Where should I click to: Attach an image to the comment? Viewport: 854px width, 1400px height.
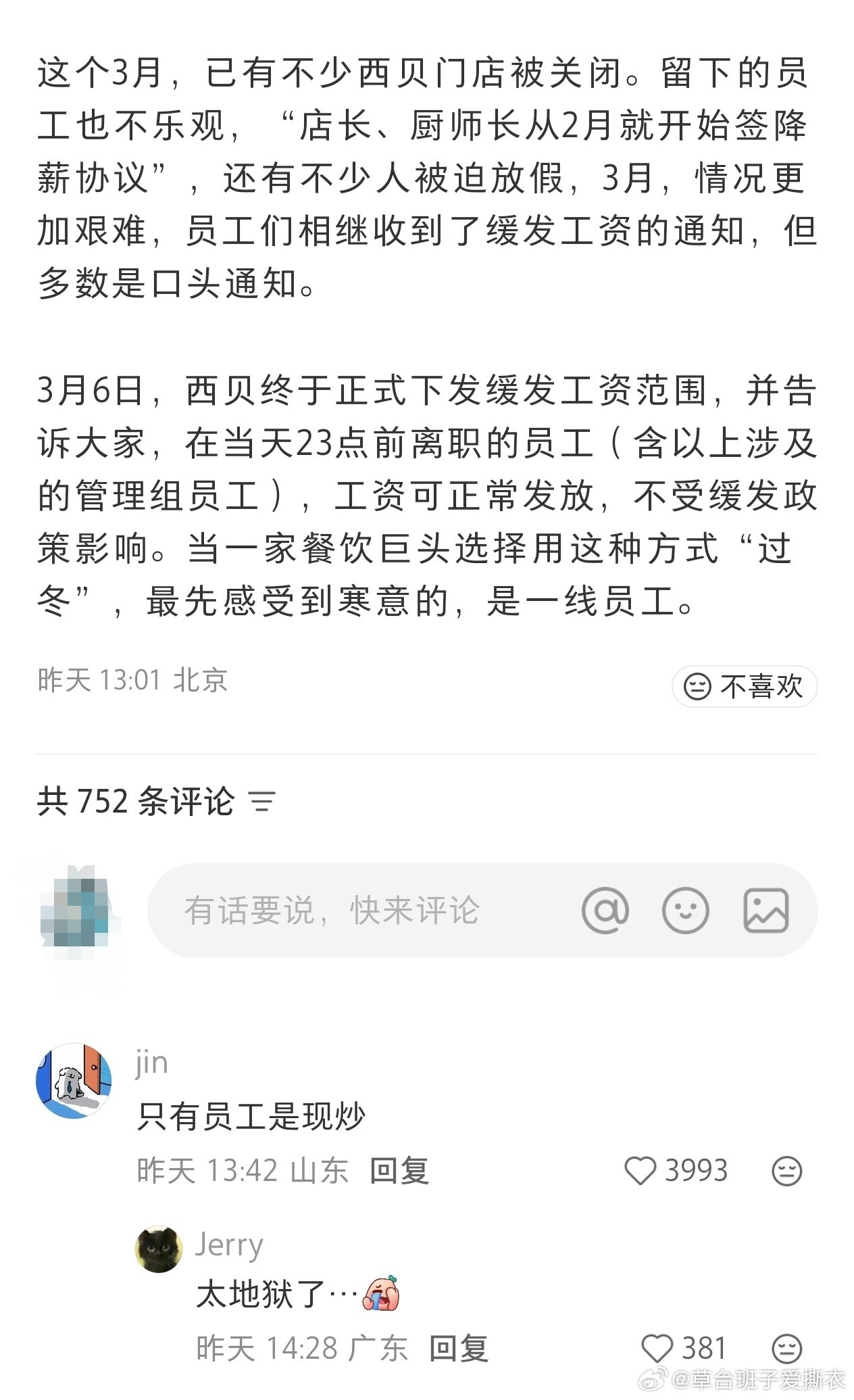tap(765, 911)
